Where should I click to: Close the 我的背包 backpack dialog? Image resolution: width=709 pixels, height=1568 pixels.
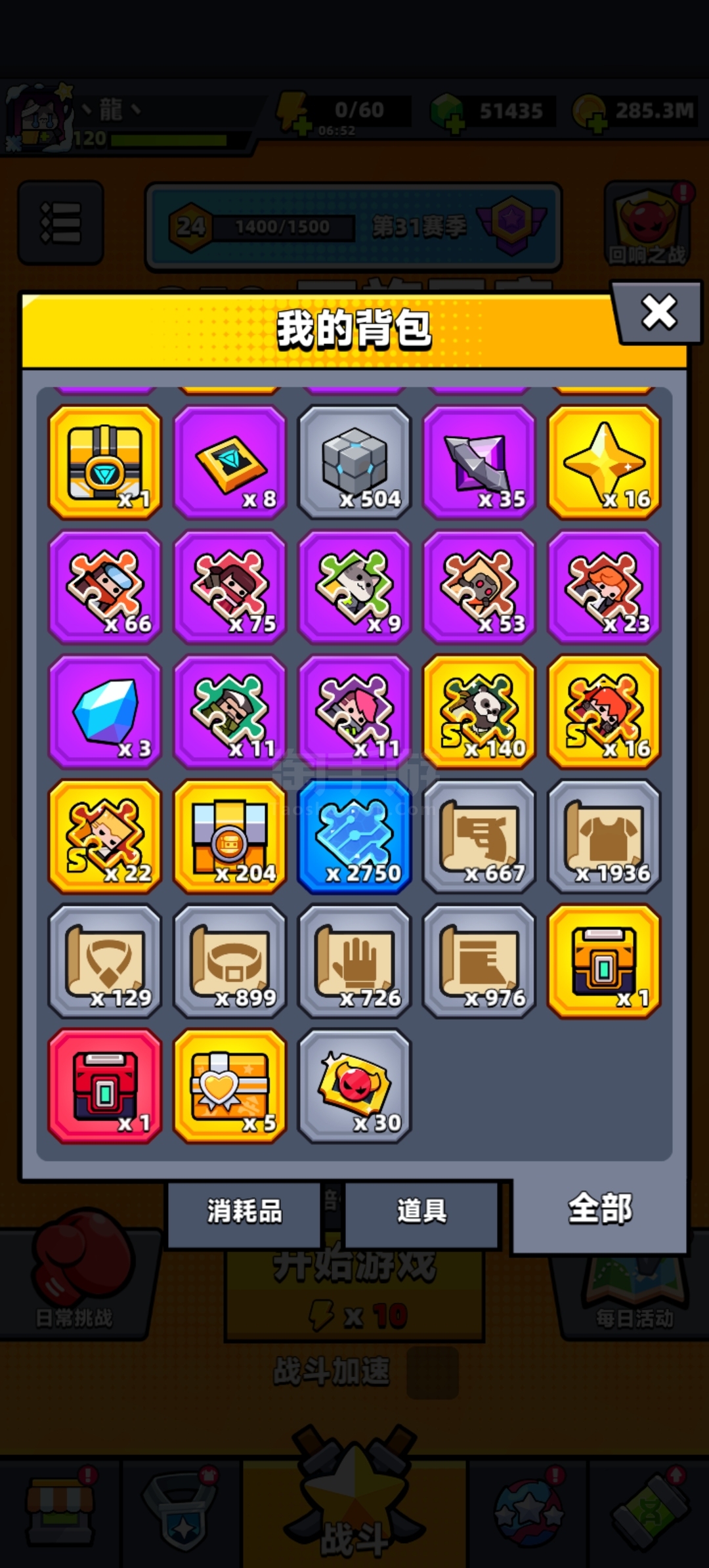(658, 312)
